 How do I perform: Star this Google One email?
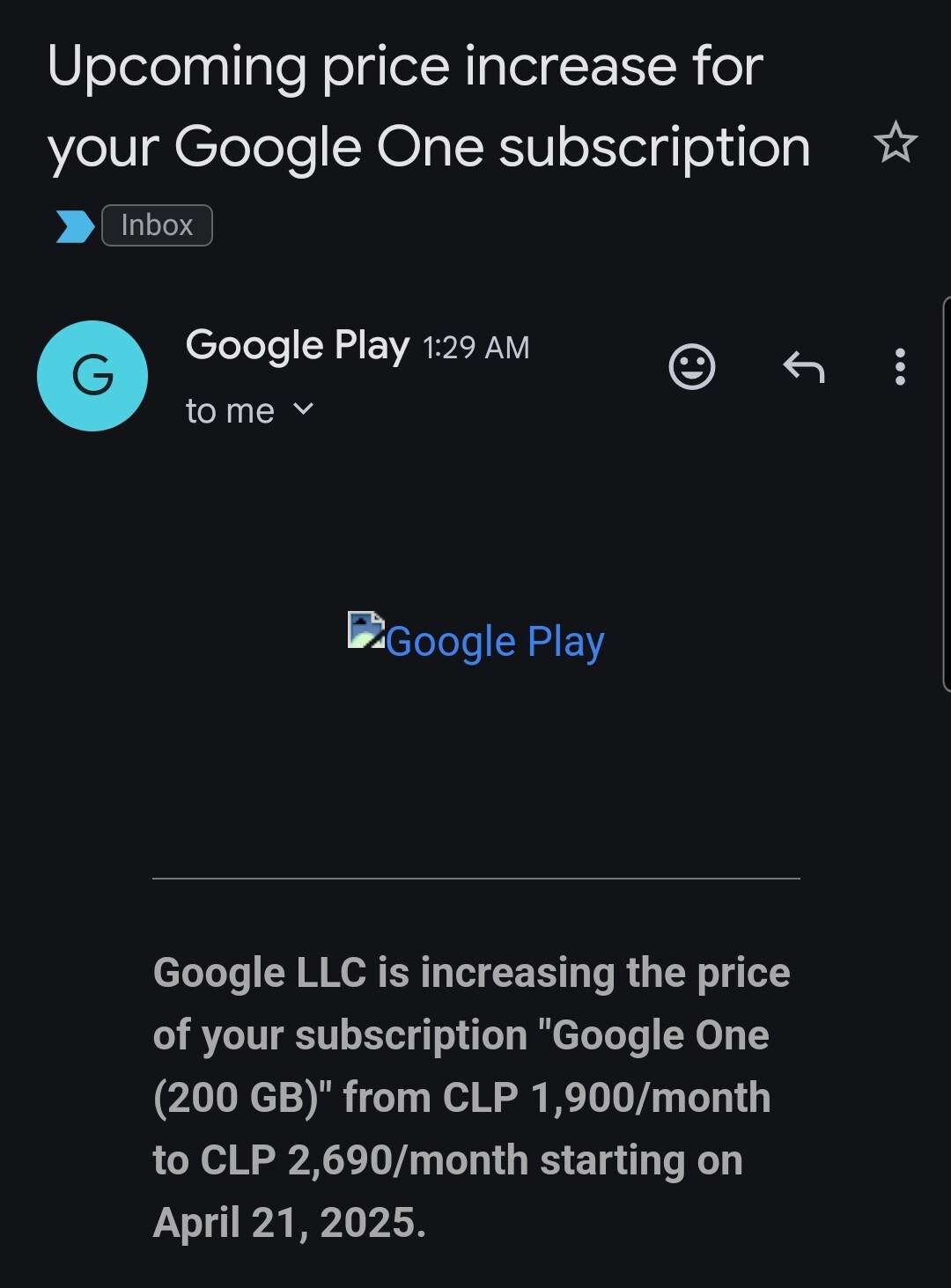[x=896, y=143]
